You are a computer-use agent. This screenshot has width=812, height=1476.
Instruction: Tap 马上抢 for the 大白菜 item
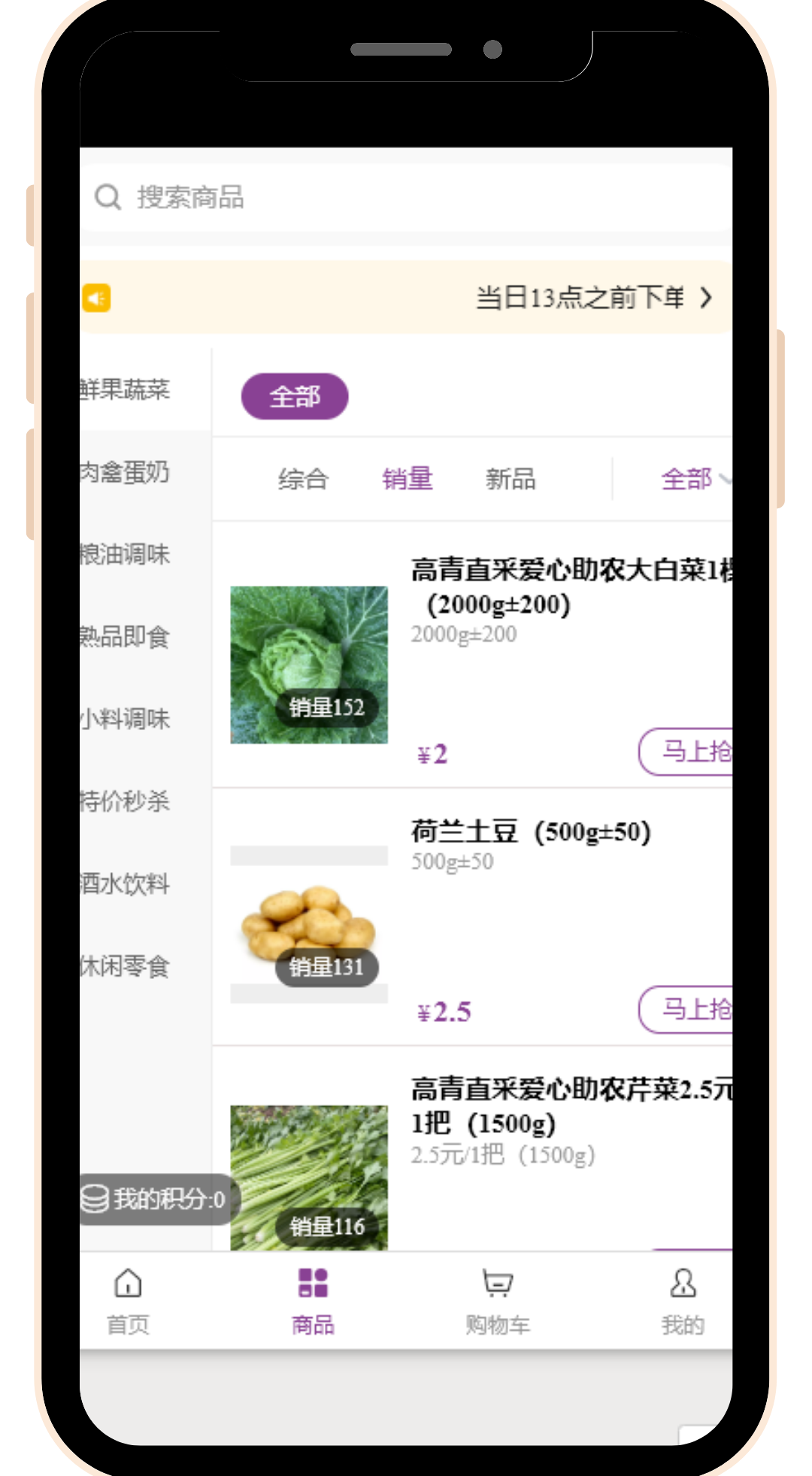(686, 751)
